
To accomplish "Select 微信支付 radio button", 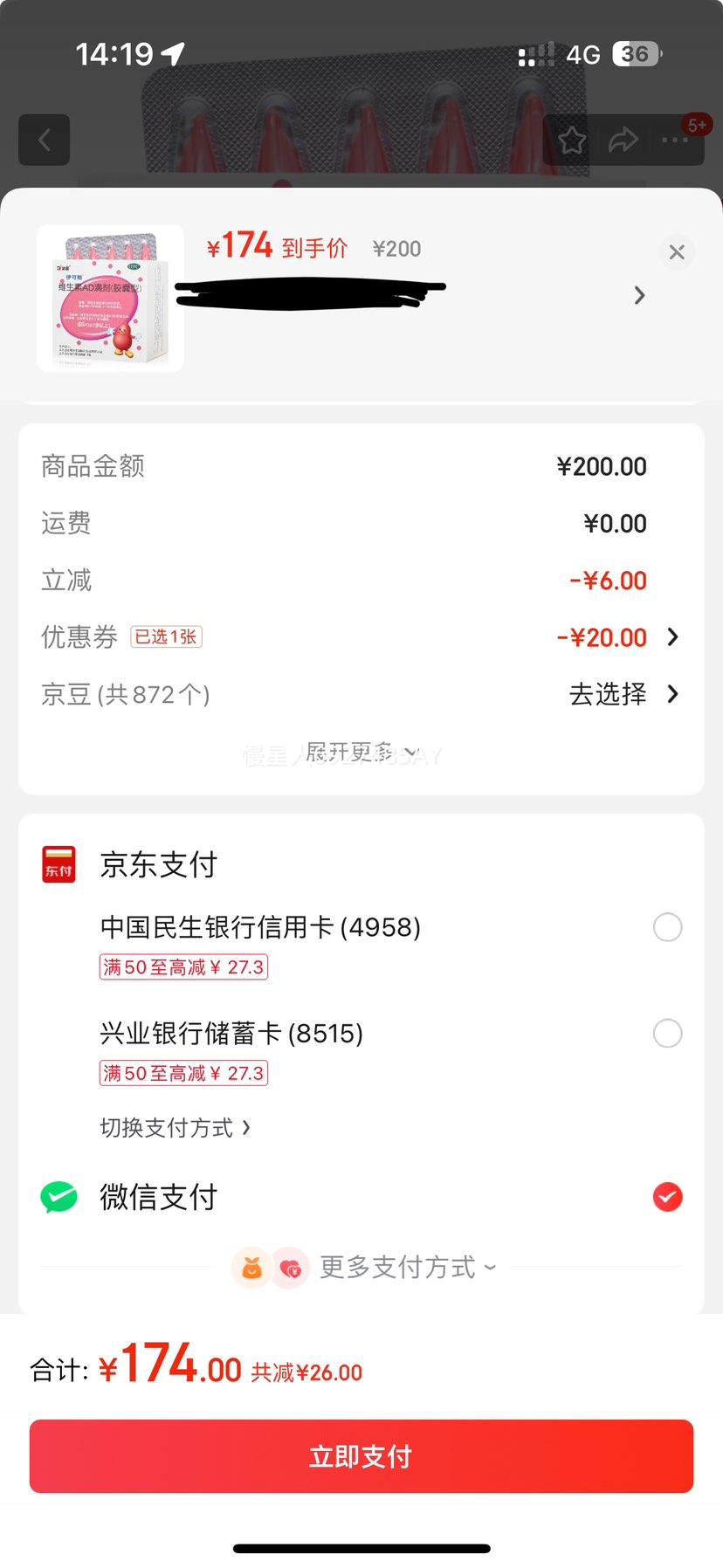I will point(667,1197).
